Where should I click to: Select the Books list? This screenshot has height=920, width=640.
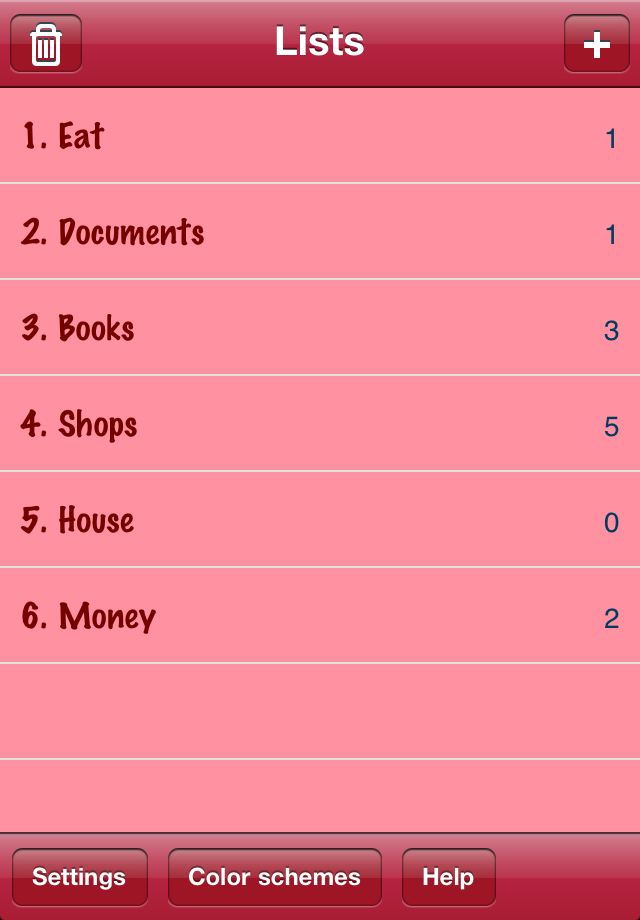coord(320,328)
